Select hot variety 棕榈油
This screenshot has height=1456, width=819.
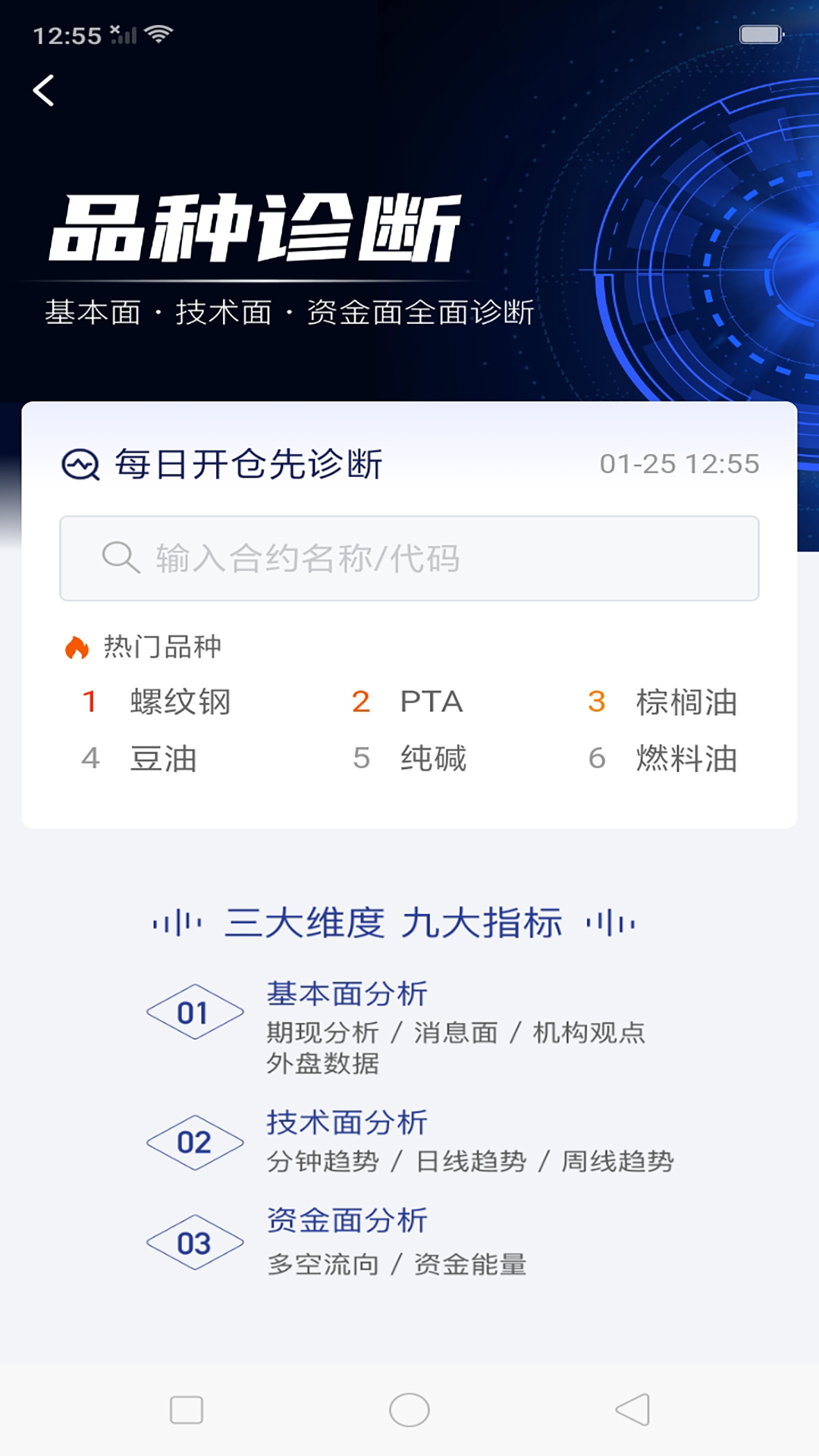686,702
